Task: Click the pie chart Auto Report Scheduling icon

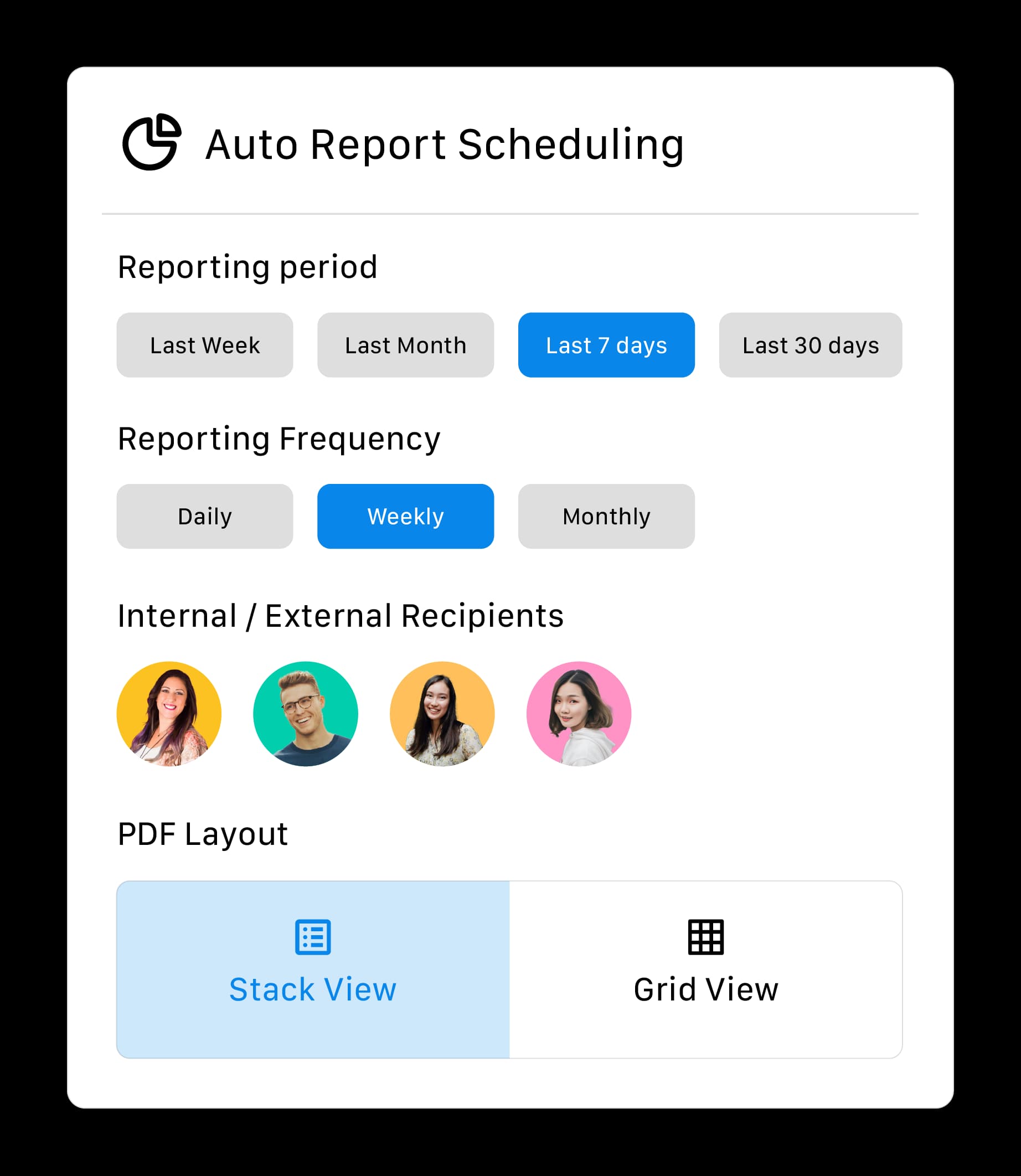Action: tap(153, 141)
